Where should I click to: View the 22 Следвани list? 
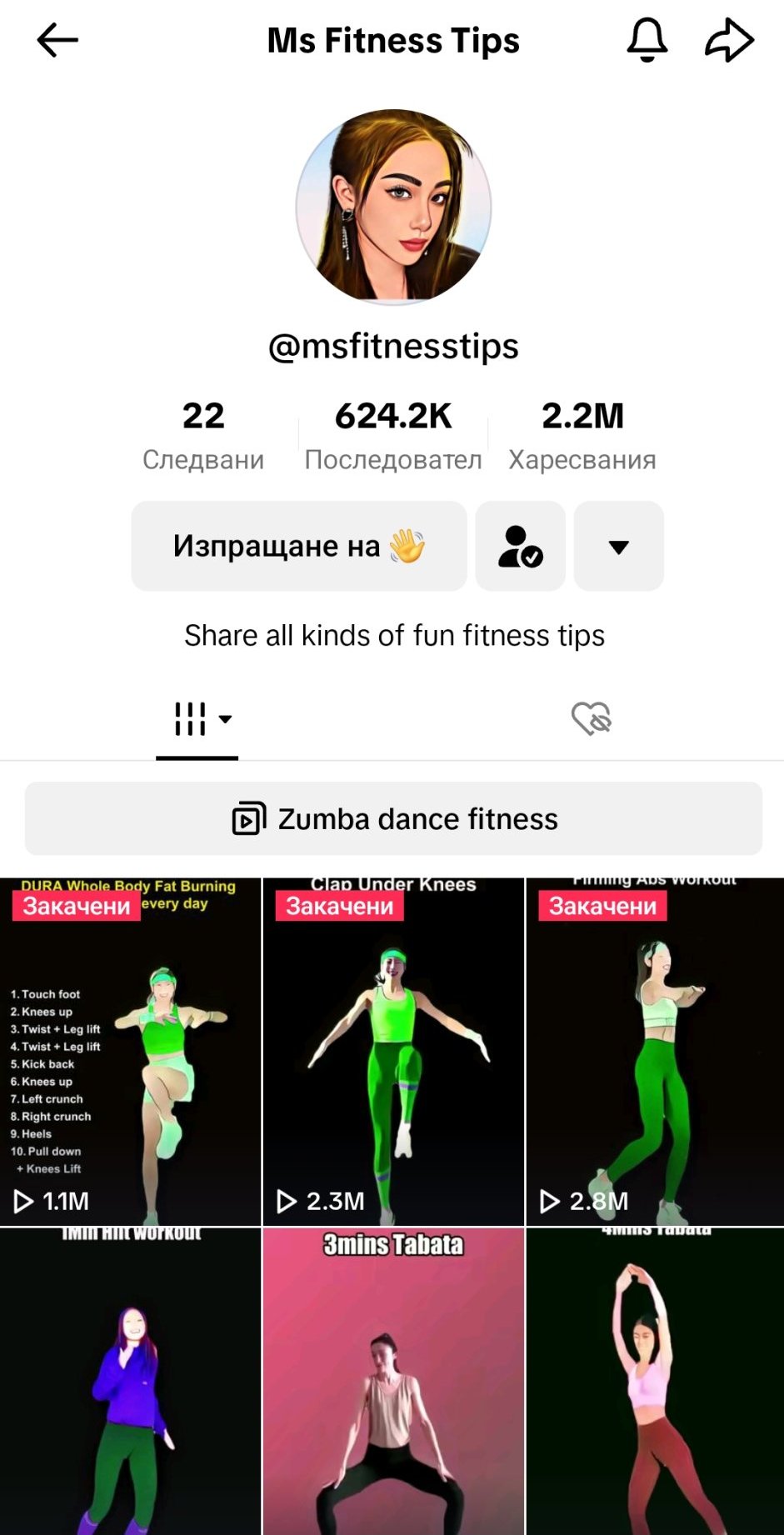[x=203, y=436]
